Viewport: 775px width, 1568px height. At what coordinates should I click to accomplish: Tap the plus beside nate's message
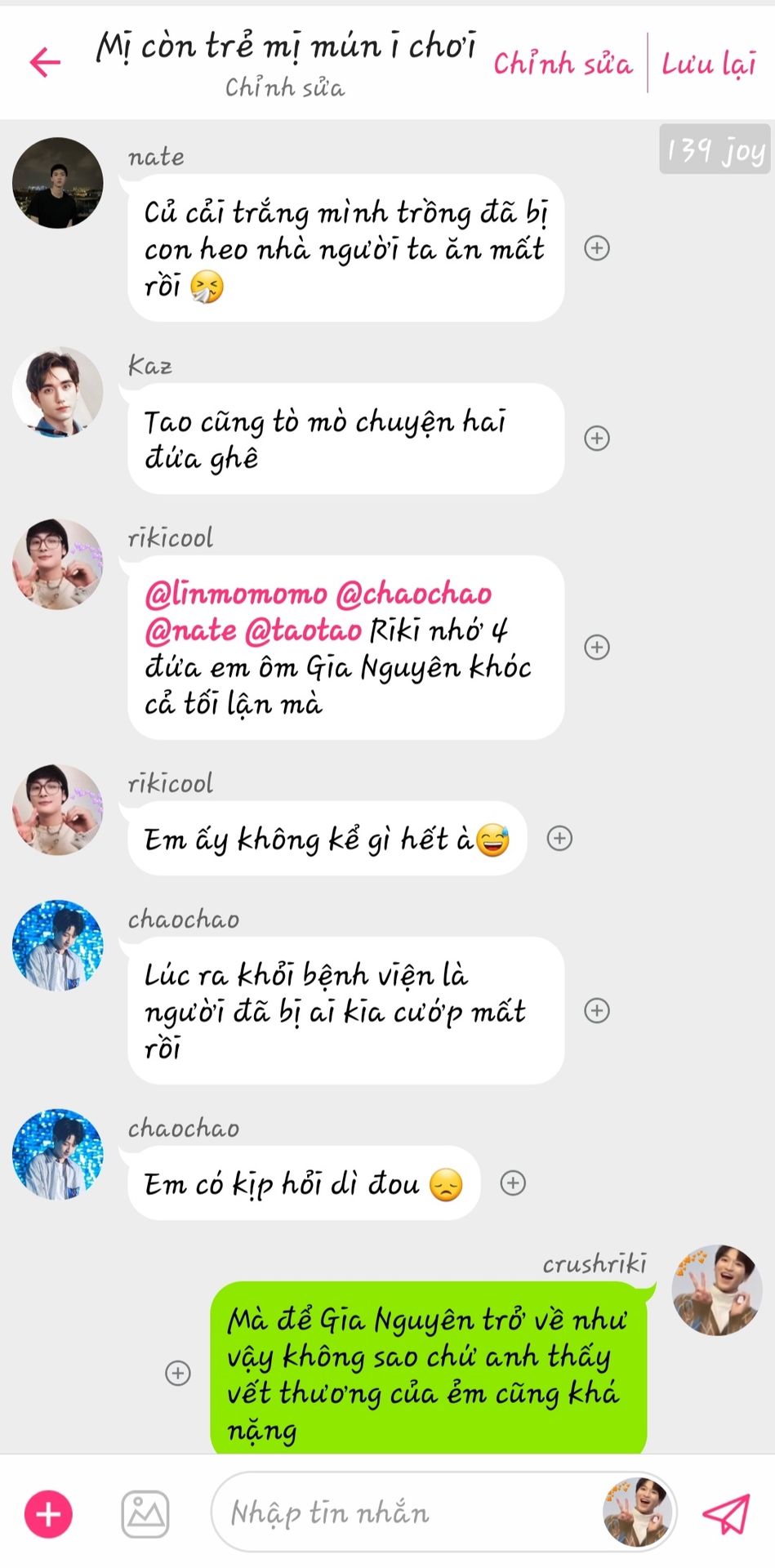(x=597, y=247)
